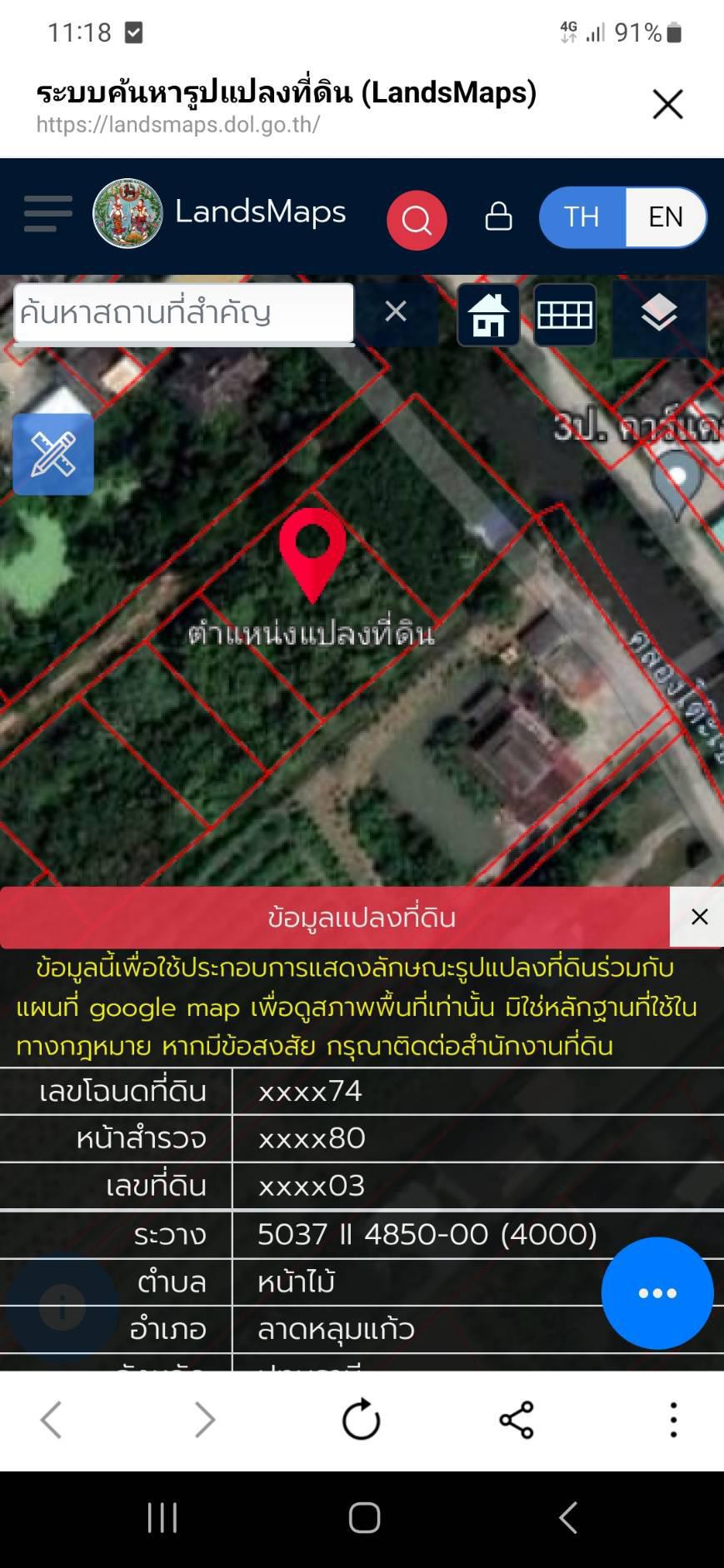Open the measurement ruler and pencil tool
724x1568 pixels.
point(53,455)
